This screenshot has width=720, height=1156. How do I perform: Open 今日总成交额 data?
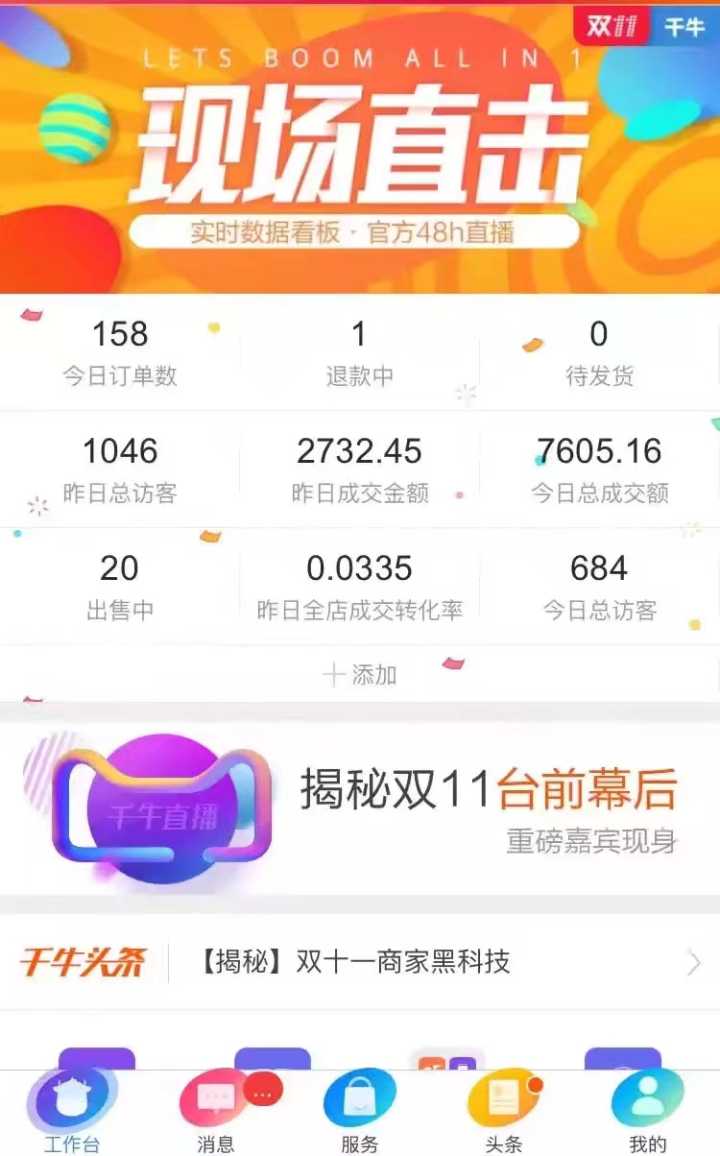click(x=599, y=469)
